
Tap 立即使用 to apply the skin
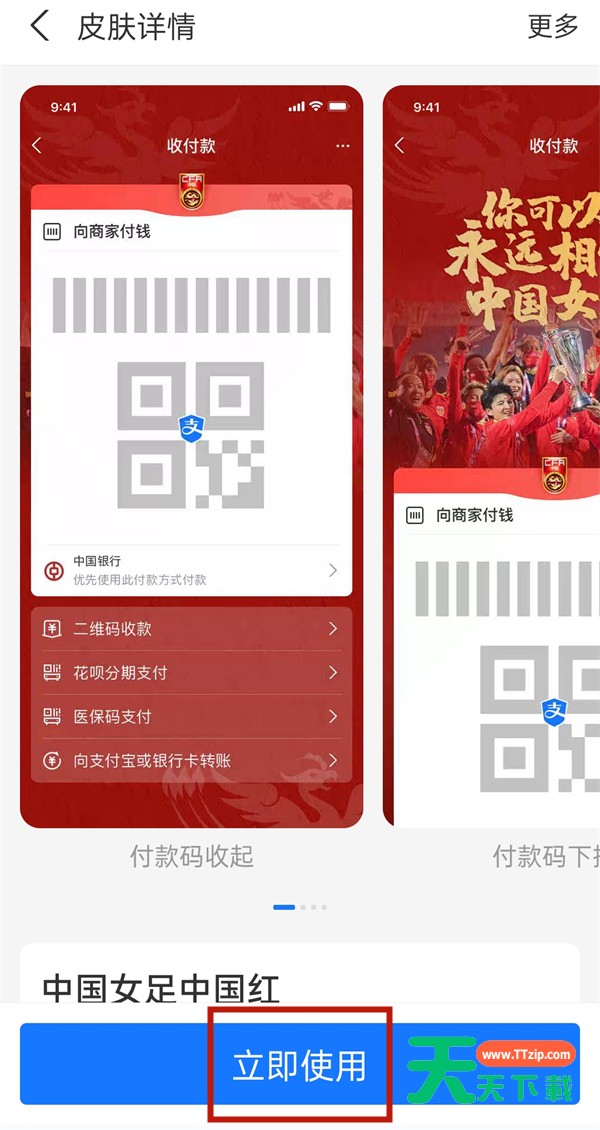tap(299, 1066)
